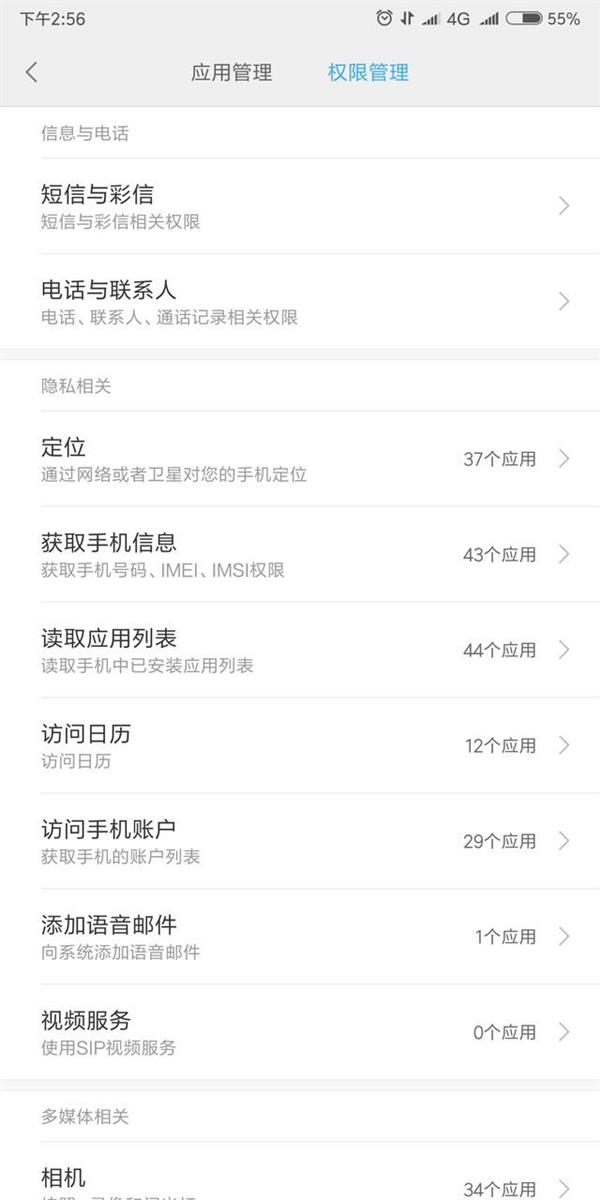Open the 访问日历 permission row
Image resolution: width=600 pixels, height=1200 pixels.
pos(300,746)
